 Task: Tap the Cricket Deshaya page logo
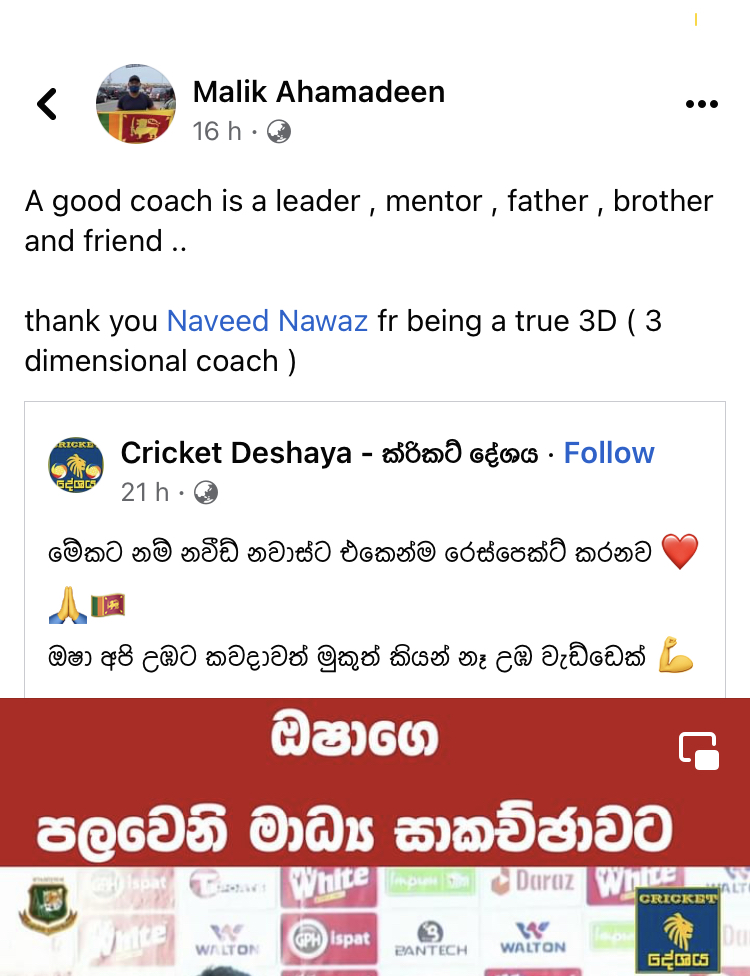[x=76, y=465]
